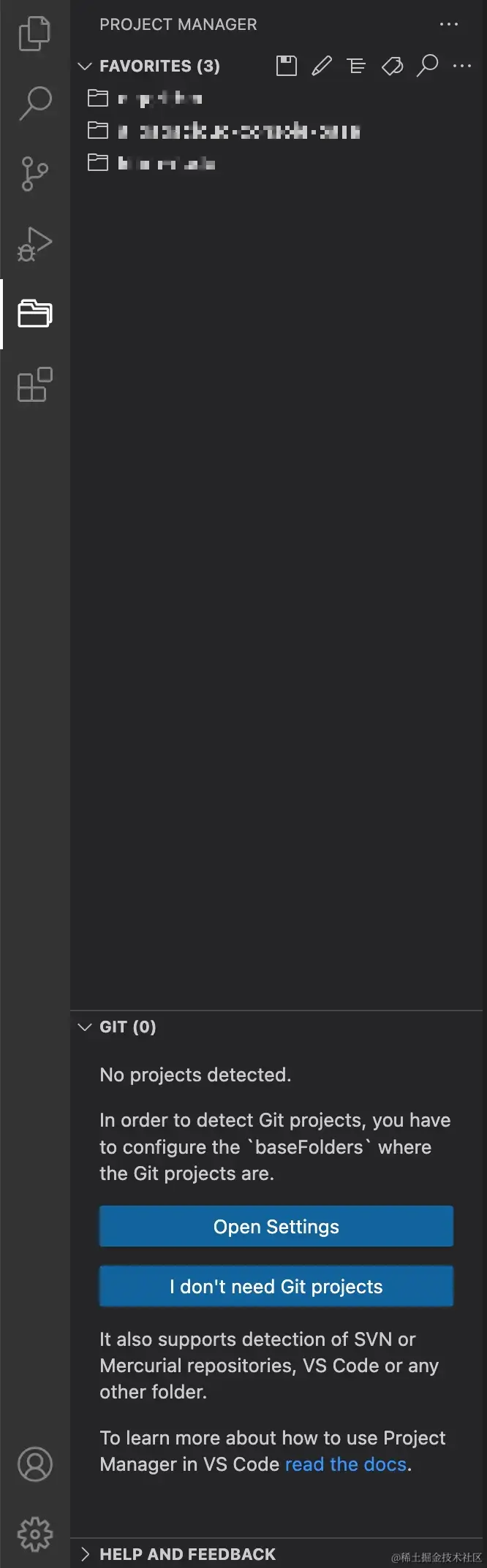Follow the read the docs link
The height and width of the screenshot is (1568, 487).
pos(345,1464)
